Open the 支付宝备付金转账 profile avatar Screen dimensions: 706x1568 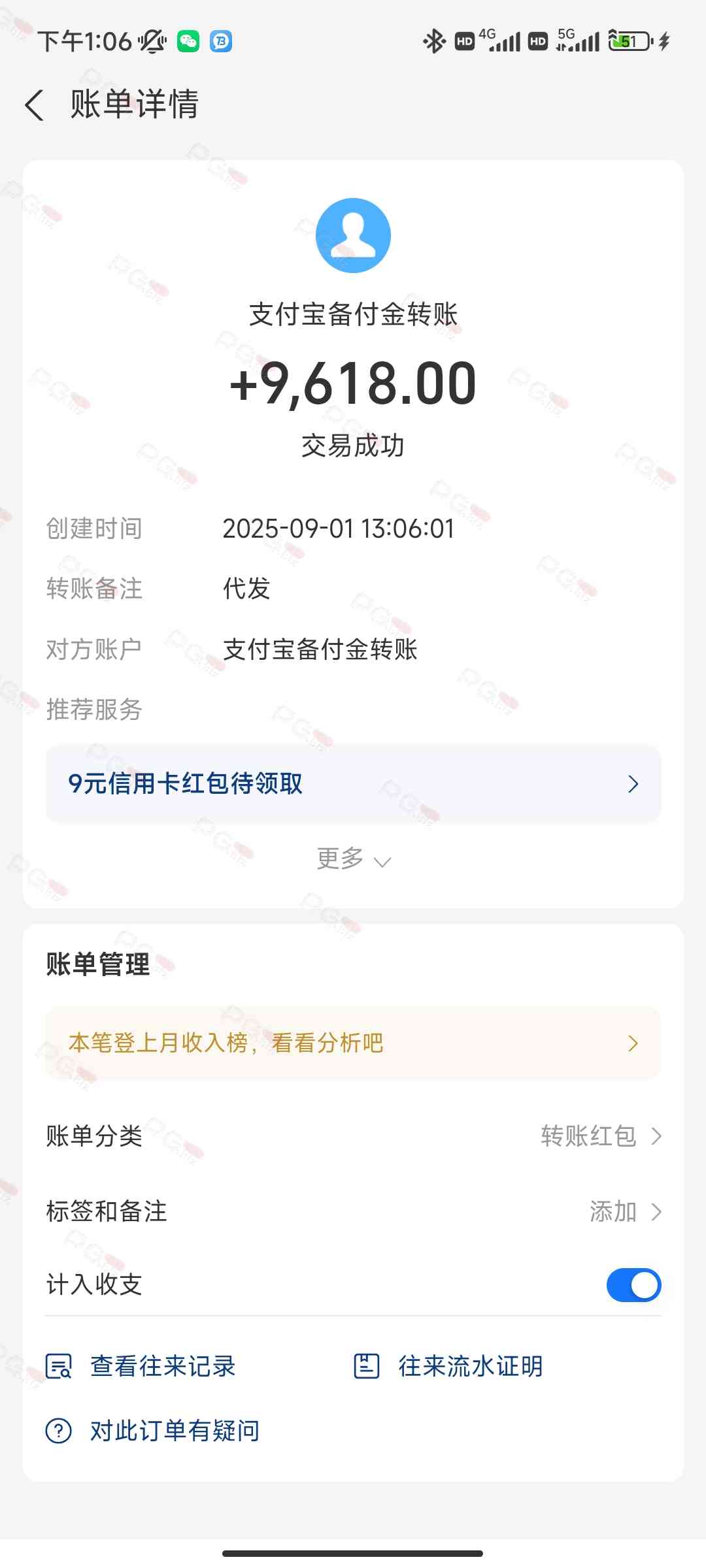[353, 235]
